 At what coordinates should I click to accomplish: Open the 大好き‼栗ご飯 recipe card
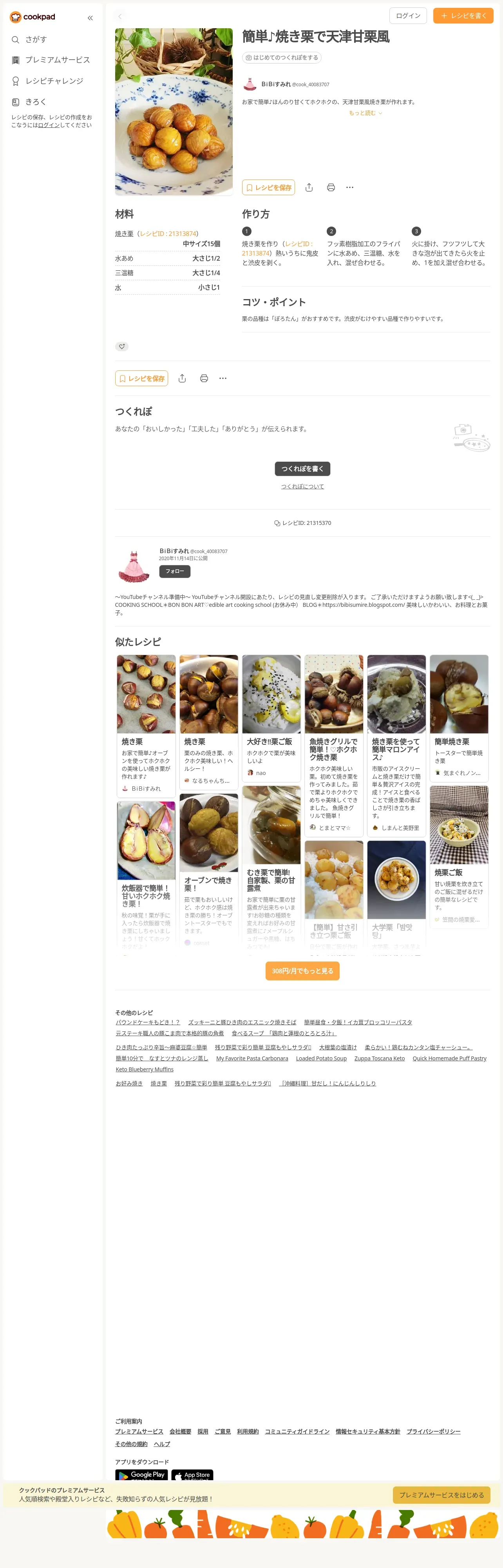point(271,718)
